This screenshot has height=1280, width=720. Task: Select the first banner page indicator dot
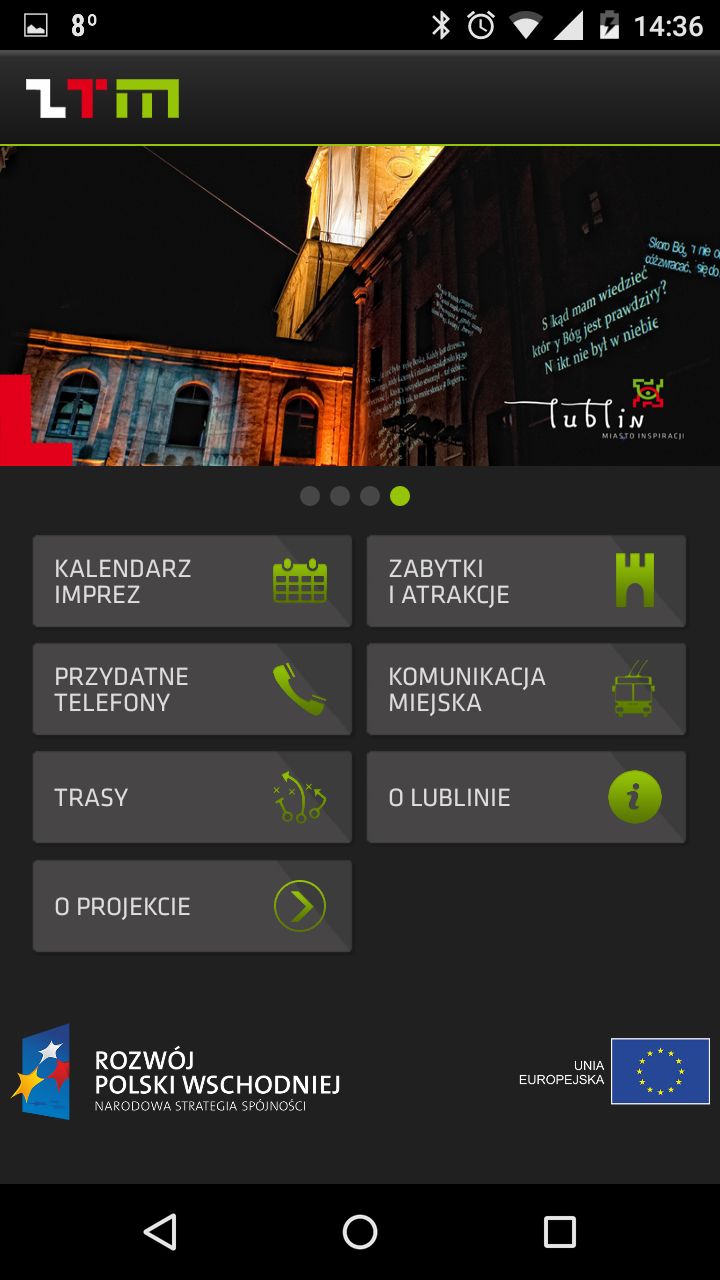[310, 496]
